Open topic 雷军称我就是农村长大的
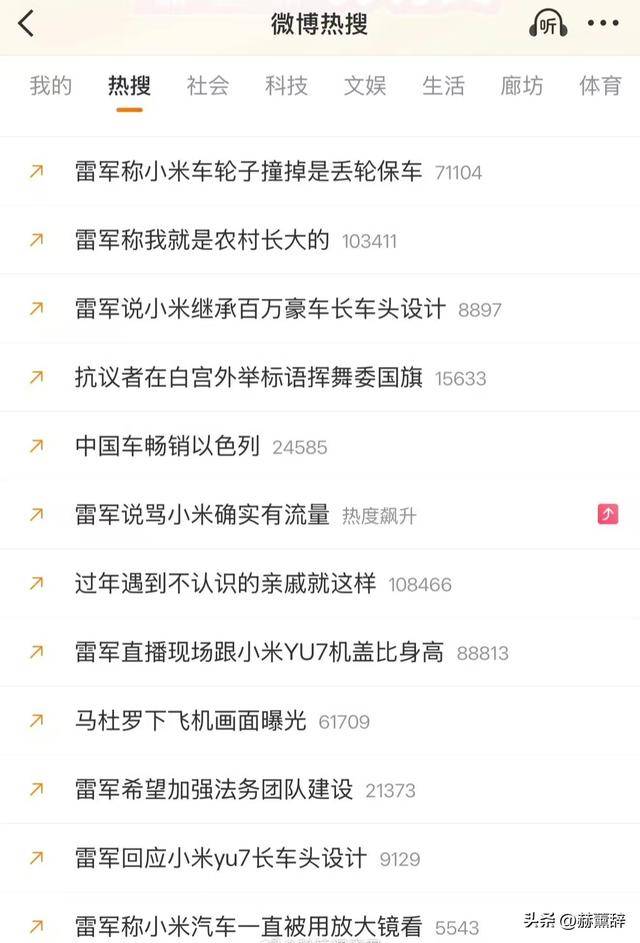 [202, 240]
